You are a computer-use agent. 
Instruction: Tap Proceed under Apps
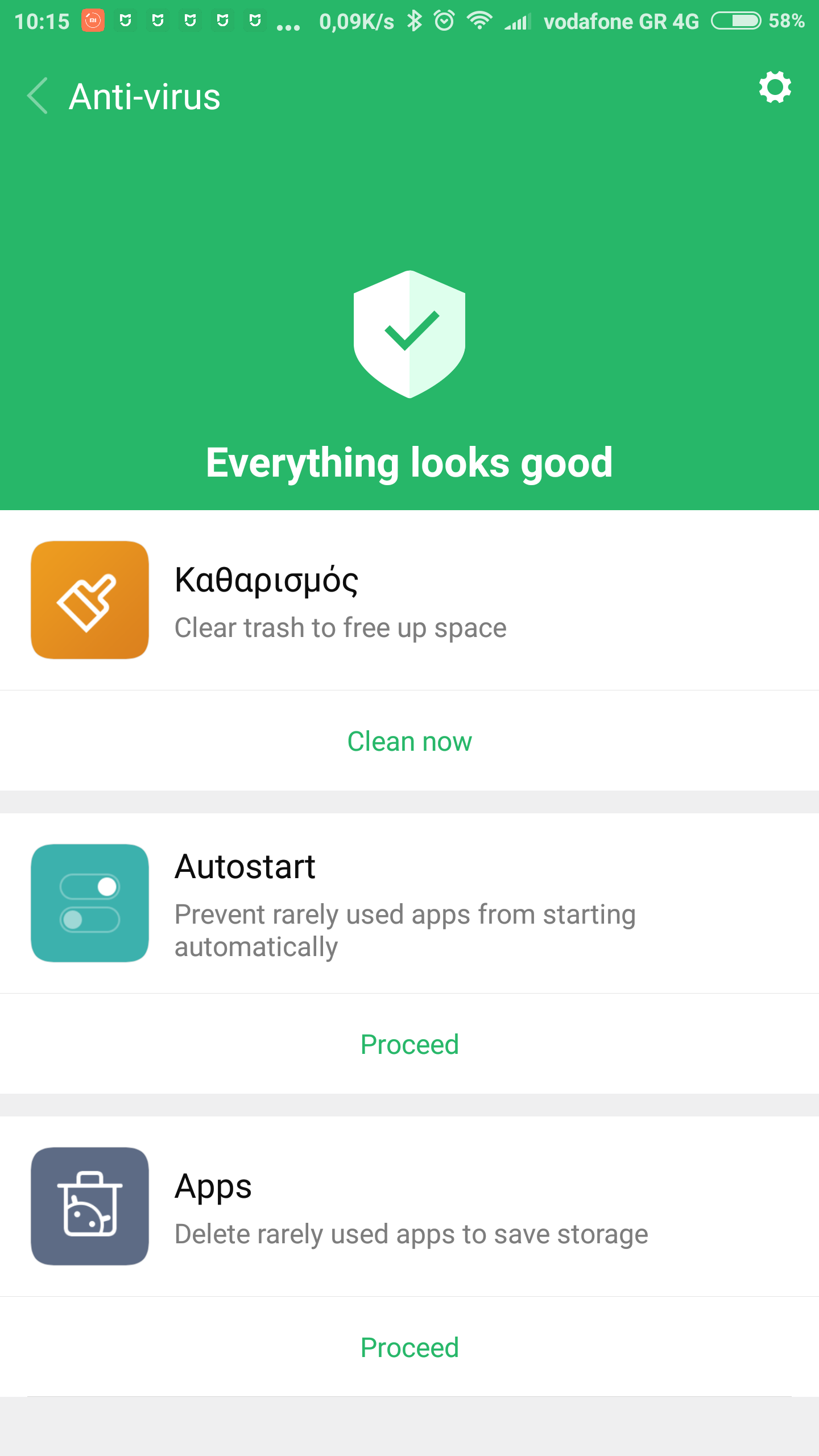tap(409, 1347)
